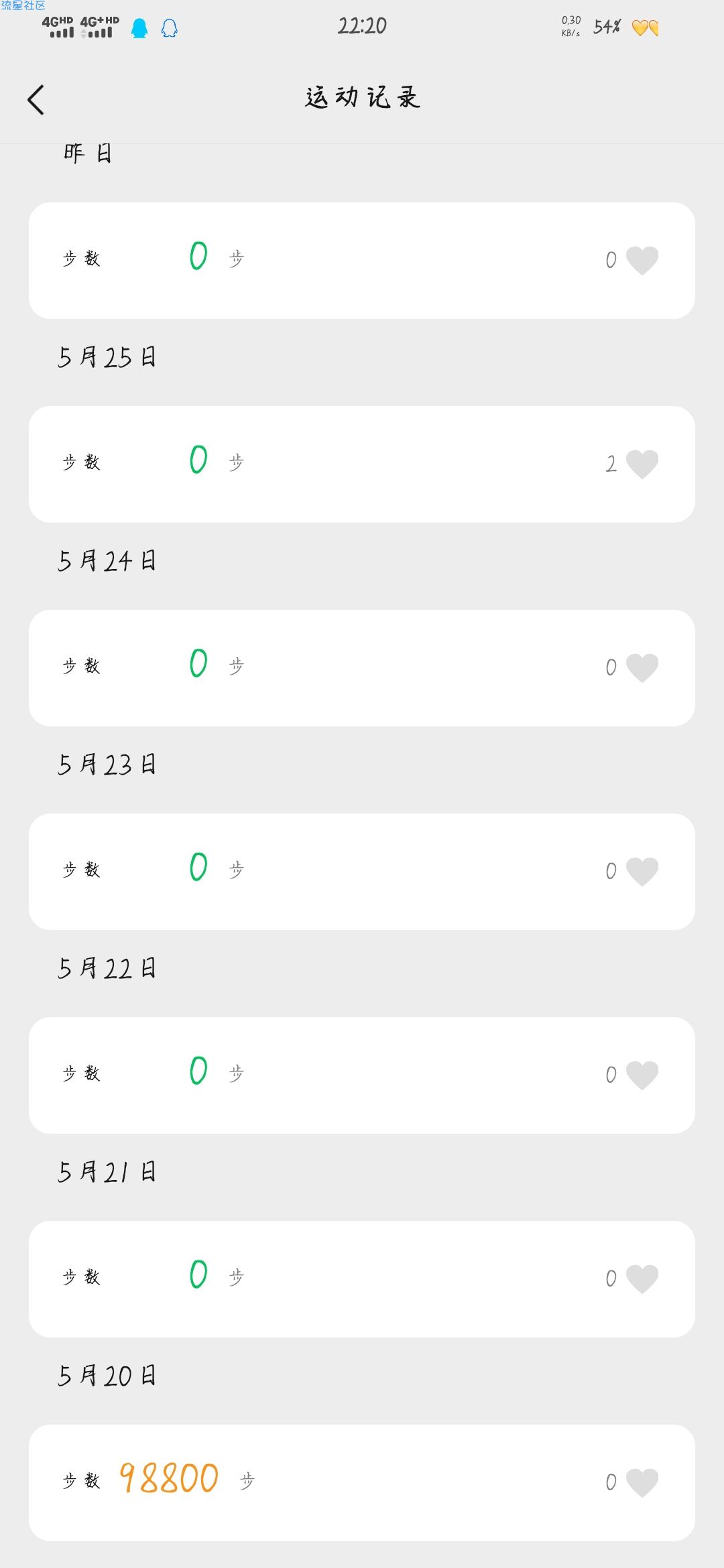Screen dimensions: 724x1568
Task: Open the 5月25日 step record card
Action: [362, 464]
